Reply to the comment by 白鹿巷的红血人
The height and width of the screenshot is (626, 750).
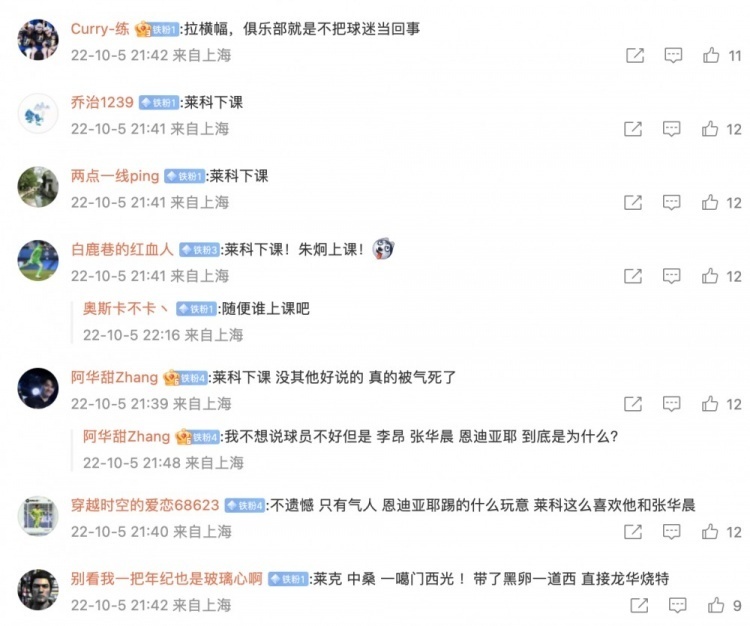point(673,276)
